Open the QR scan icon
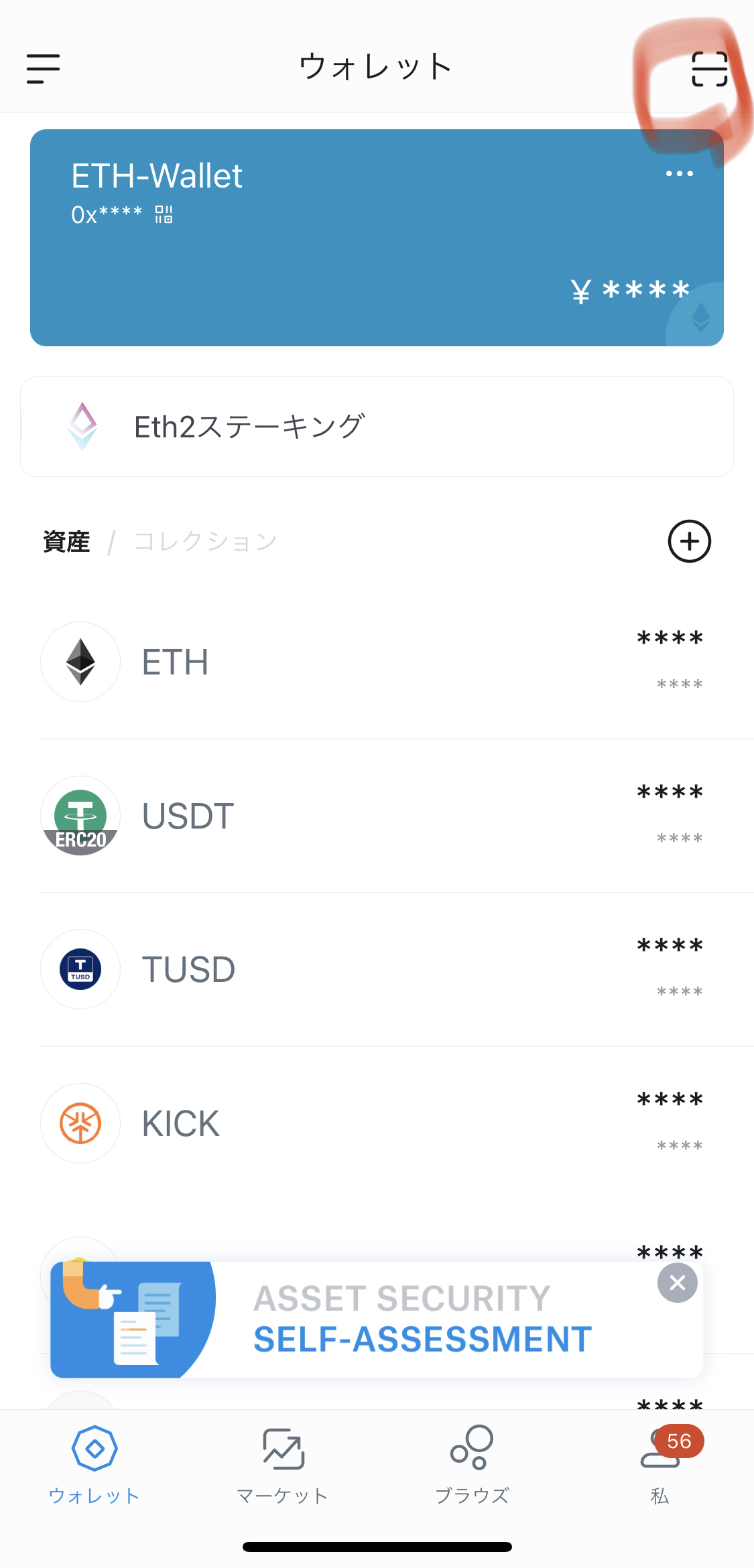Viewport: 754px width, 1568px height. click(x=709, y=69)
